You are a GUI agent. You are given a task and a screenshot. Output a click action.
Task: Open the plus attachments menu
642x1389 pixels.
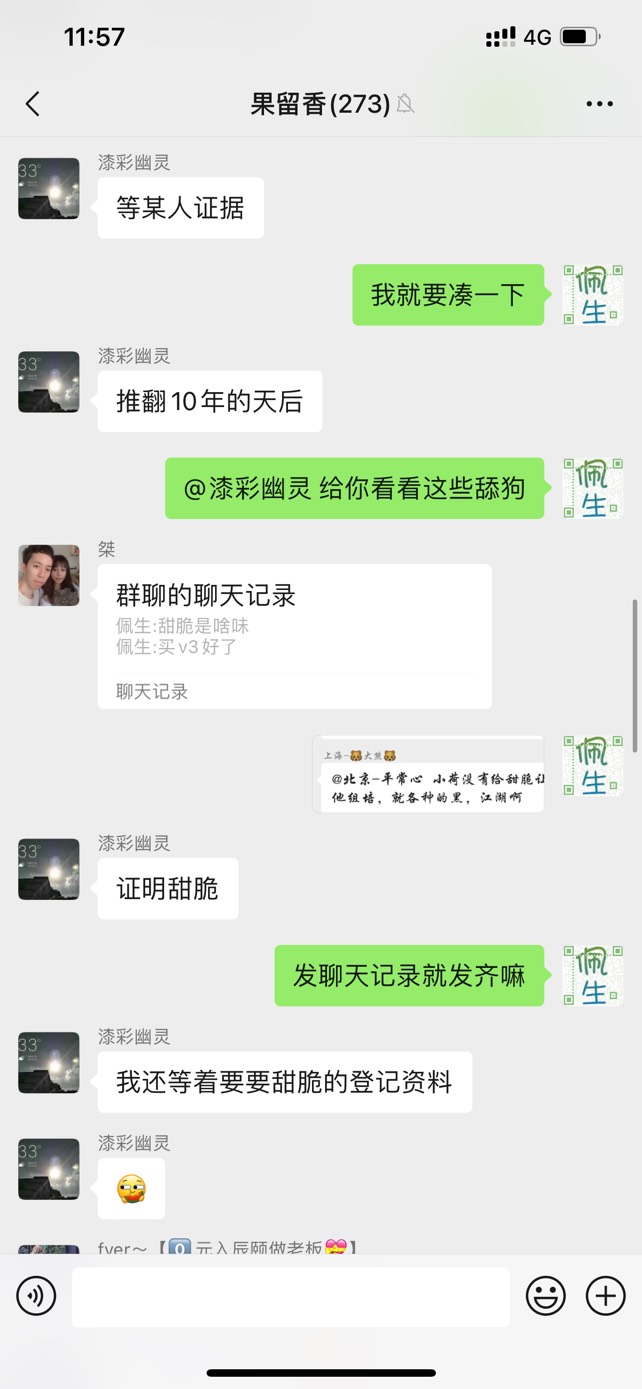pyautogui.click(x=605, y=1297)
